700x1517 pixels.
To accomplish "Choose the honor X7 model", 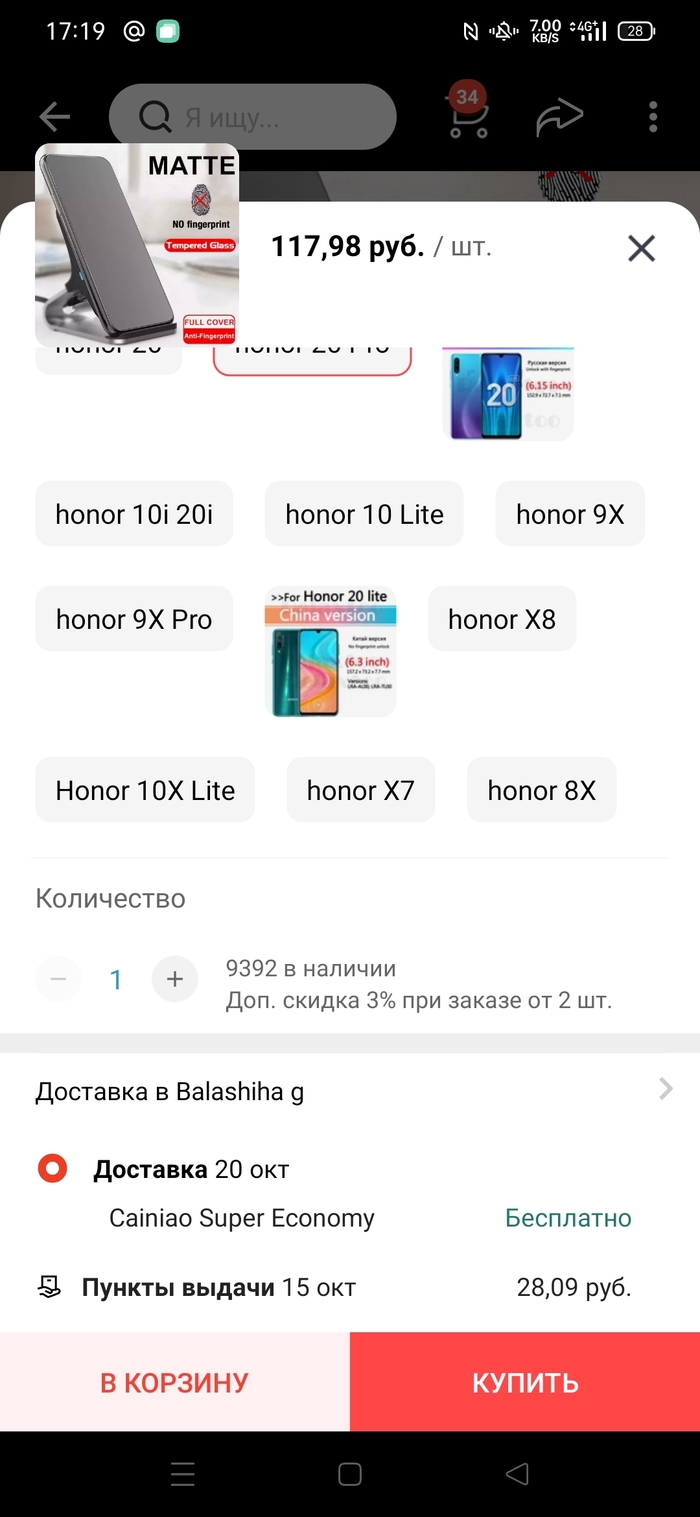I will click(x=360, y=790).
